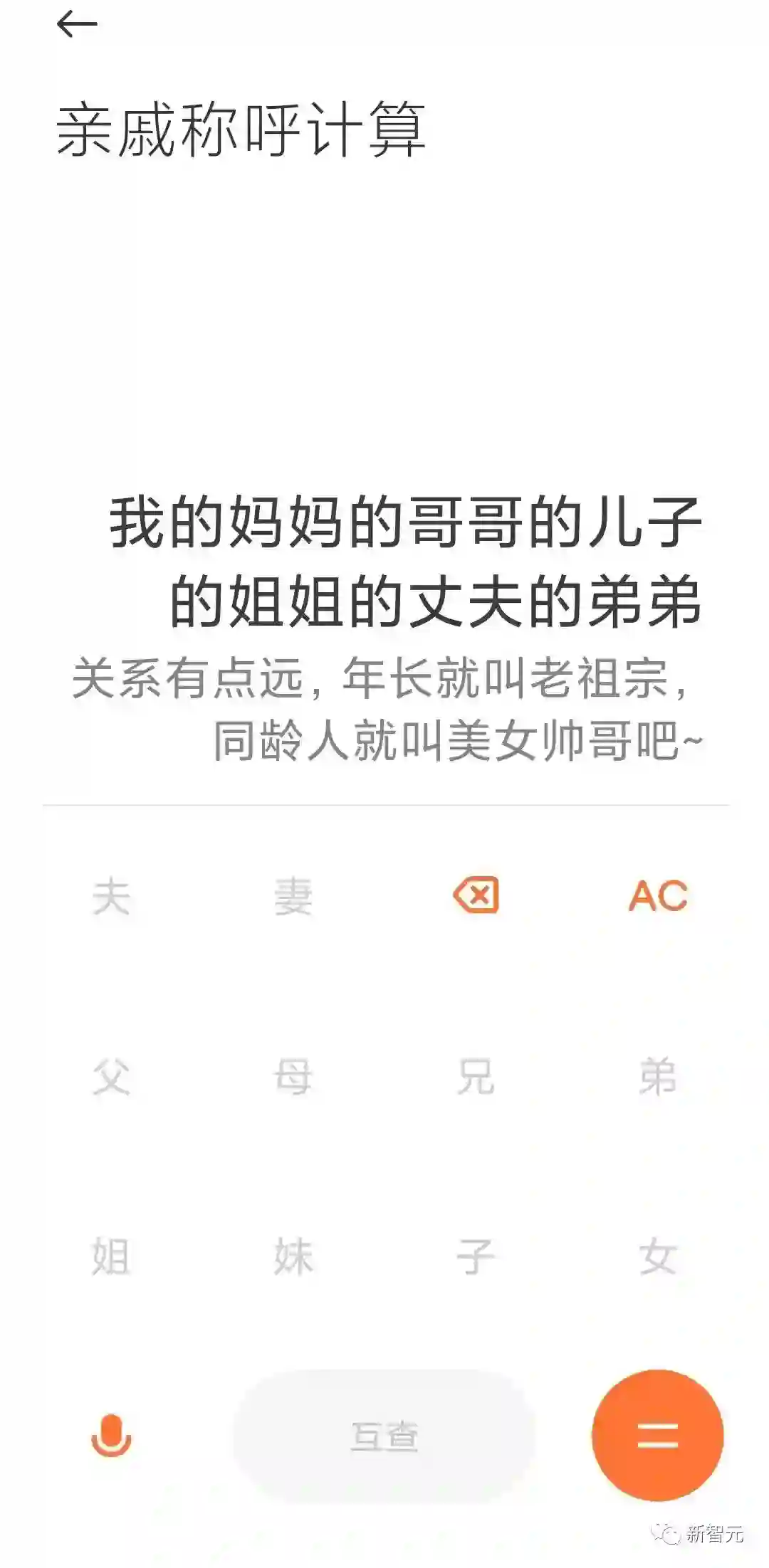Delete the last relation with backspace

[476, 895]
